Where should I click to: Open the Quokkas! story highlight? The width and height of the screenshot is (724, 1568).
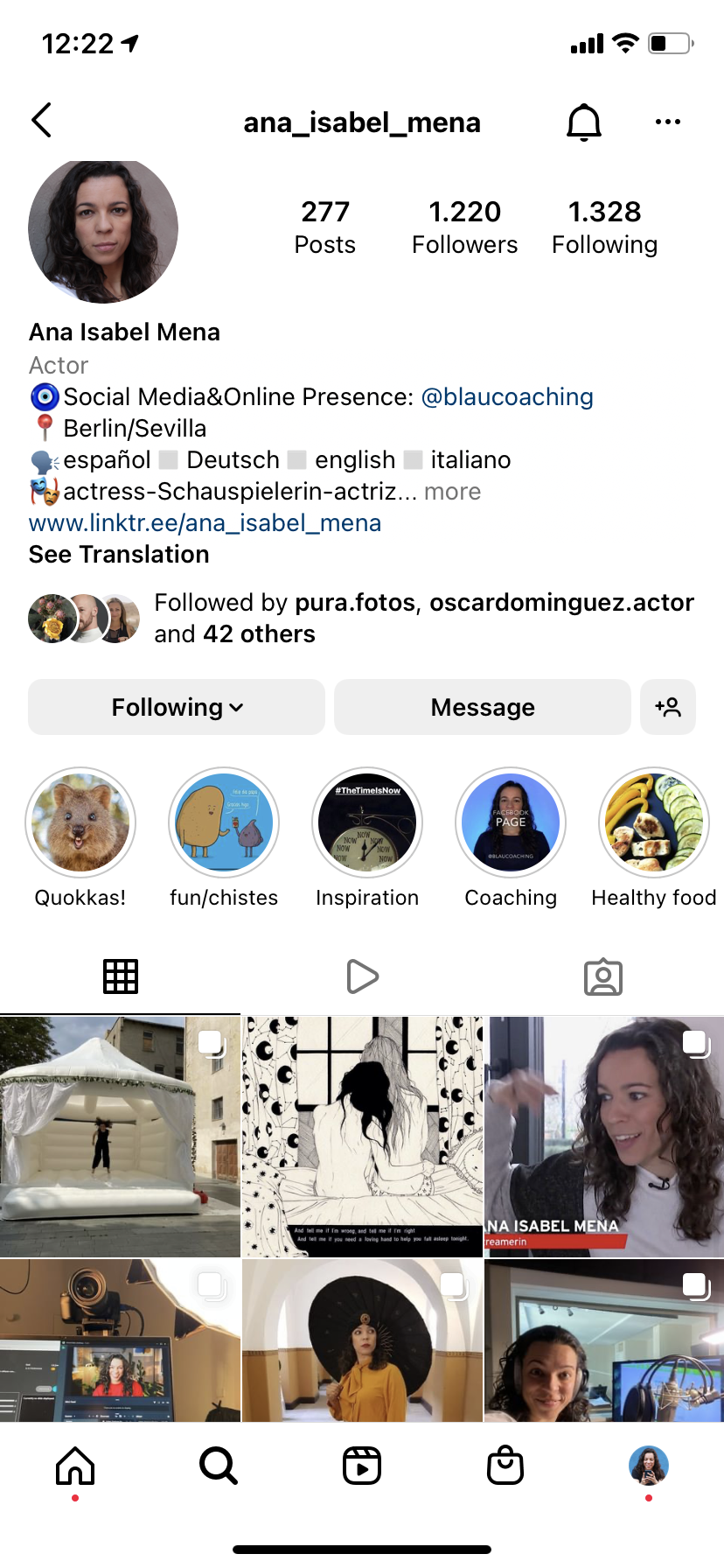pyautogui.click(x=80, y=823)
